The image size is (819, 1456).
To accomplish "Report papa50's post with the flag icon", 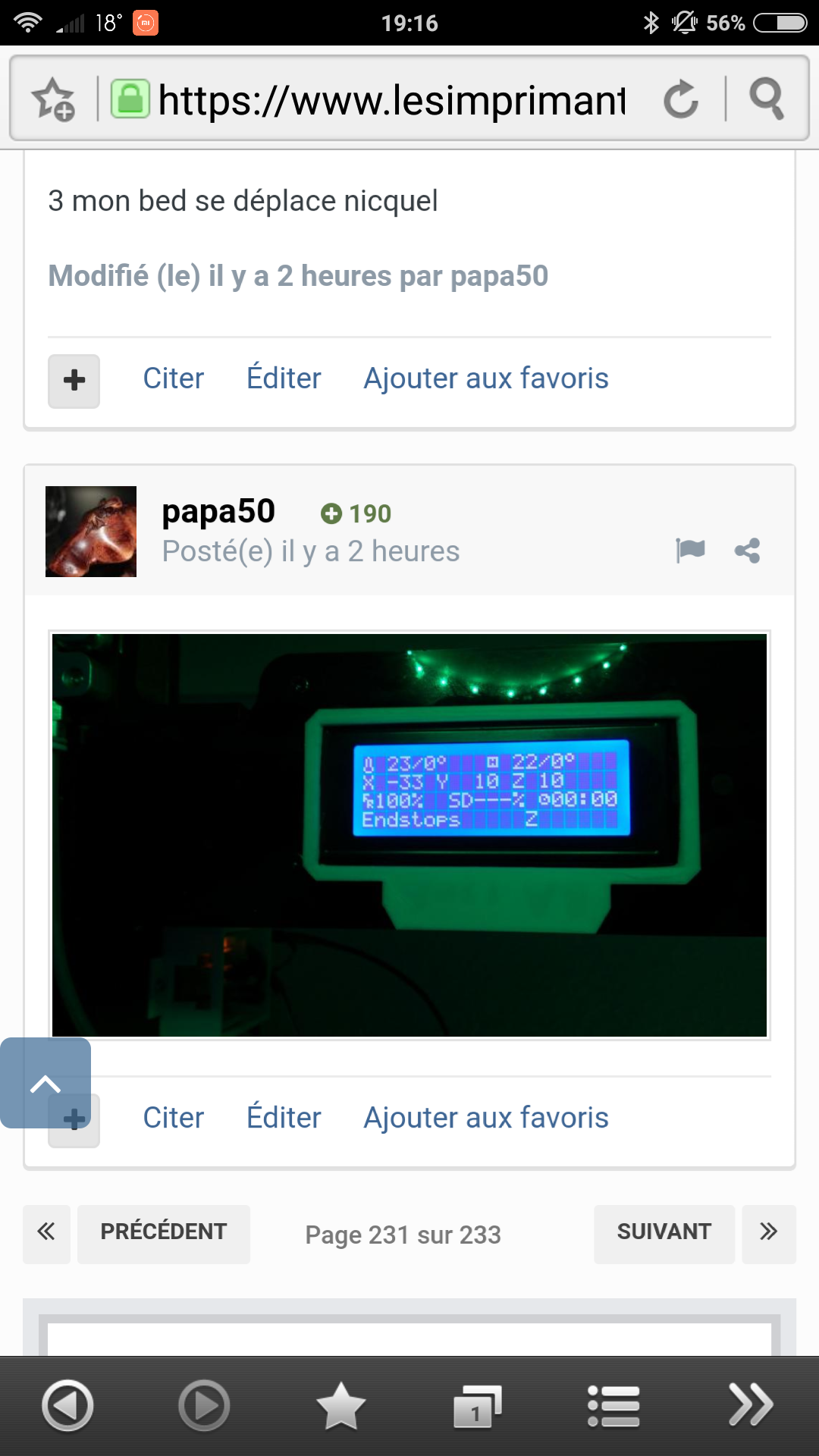I will coord(690,550).
